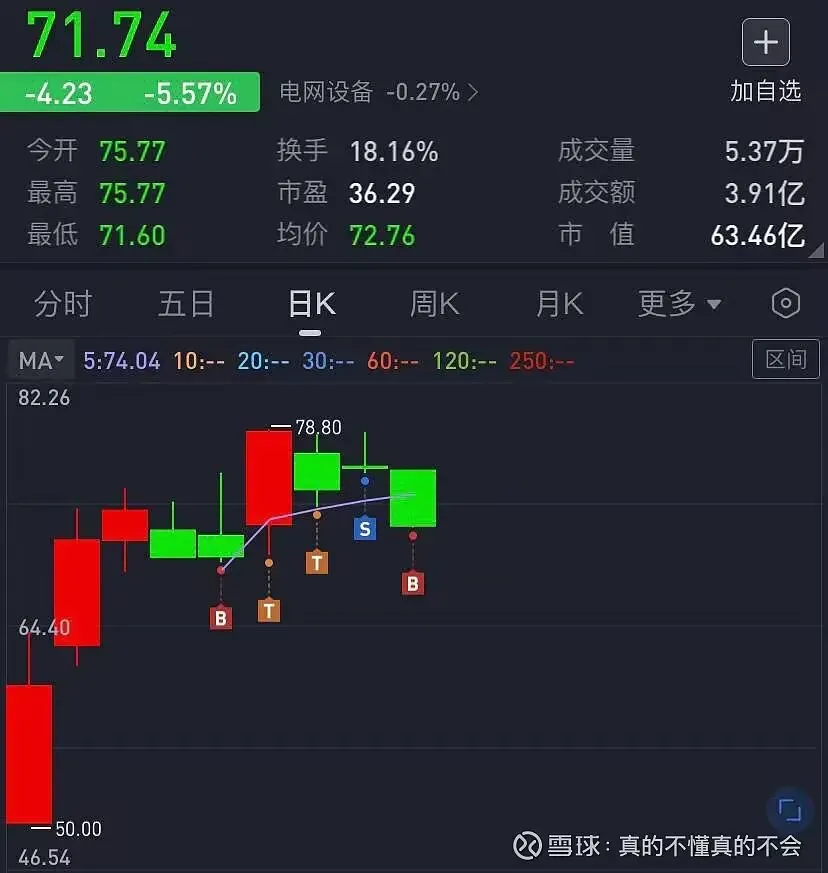Open the MA indicator dropdown
The width and height of the screenshot is (828, 873).
pos(41,360)
